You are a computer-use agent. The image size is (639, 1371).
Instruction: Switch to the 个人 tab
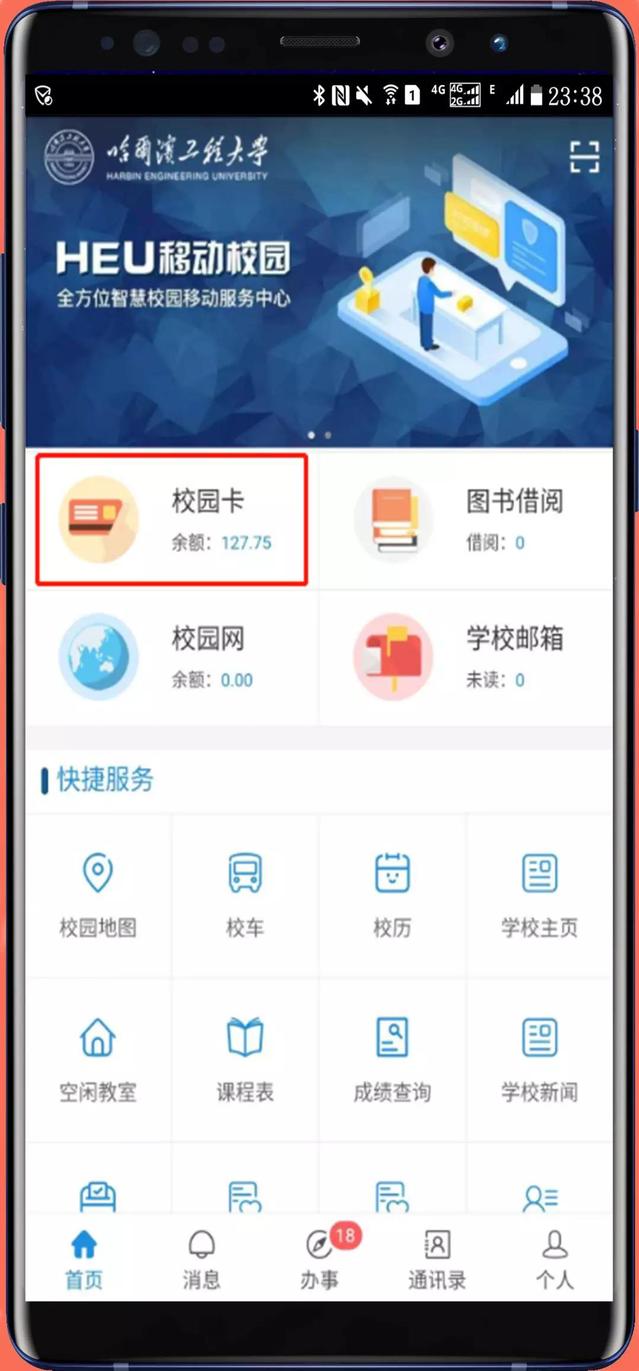click(554, 1258)
